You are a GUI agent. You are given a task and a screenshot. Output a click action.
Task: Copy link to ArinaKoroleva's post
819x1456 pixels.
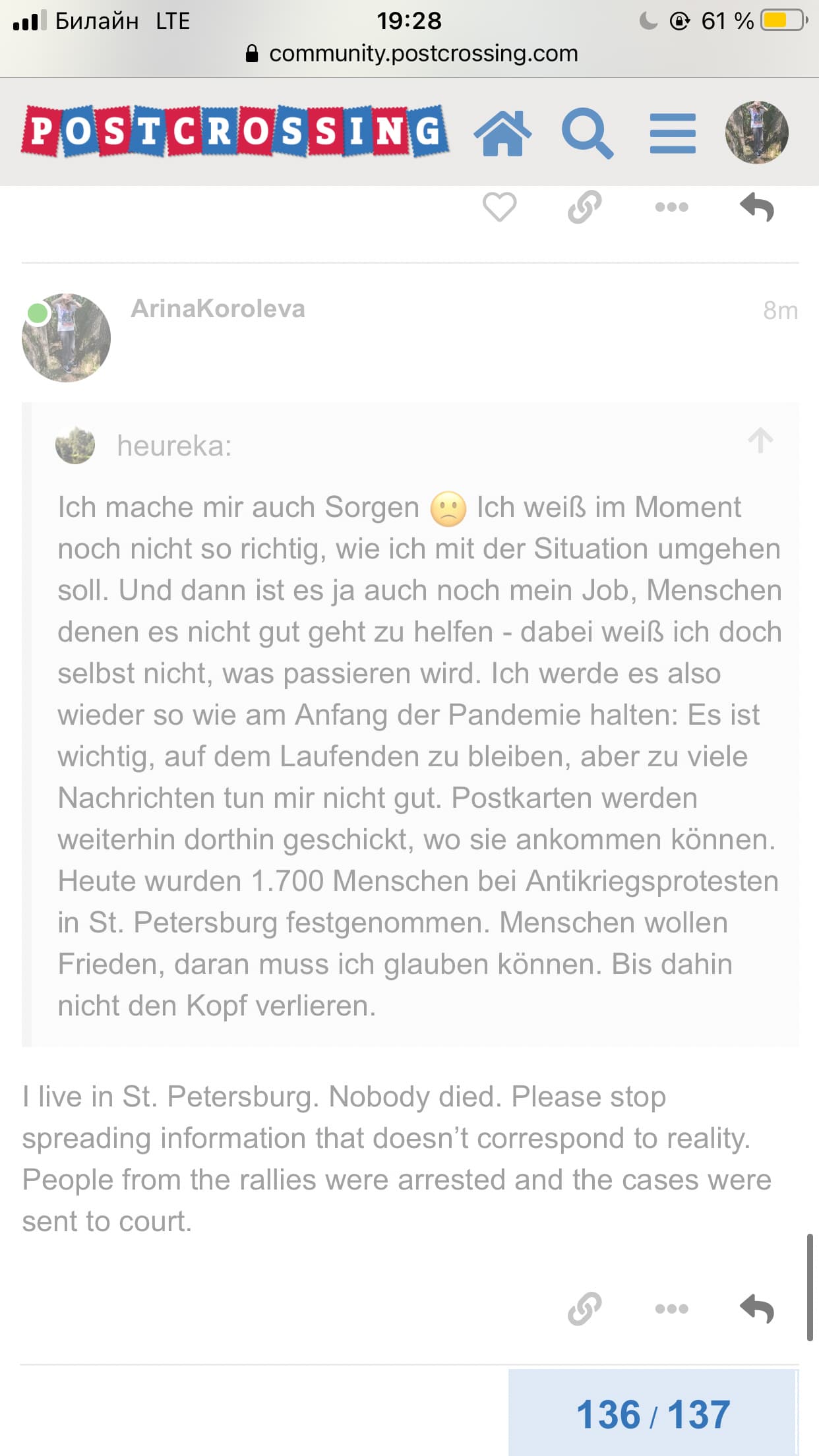(x=585, y=1308)
